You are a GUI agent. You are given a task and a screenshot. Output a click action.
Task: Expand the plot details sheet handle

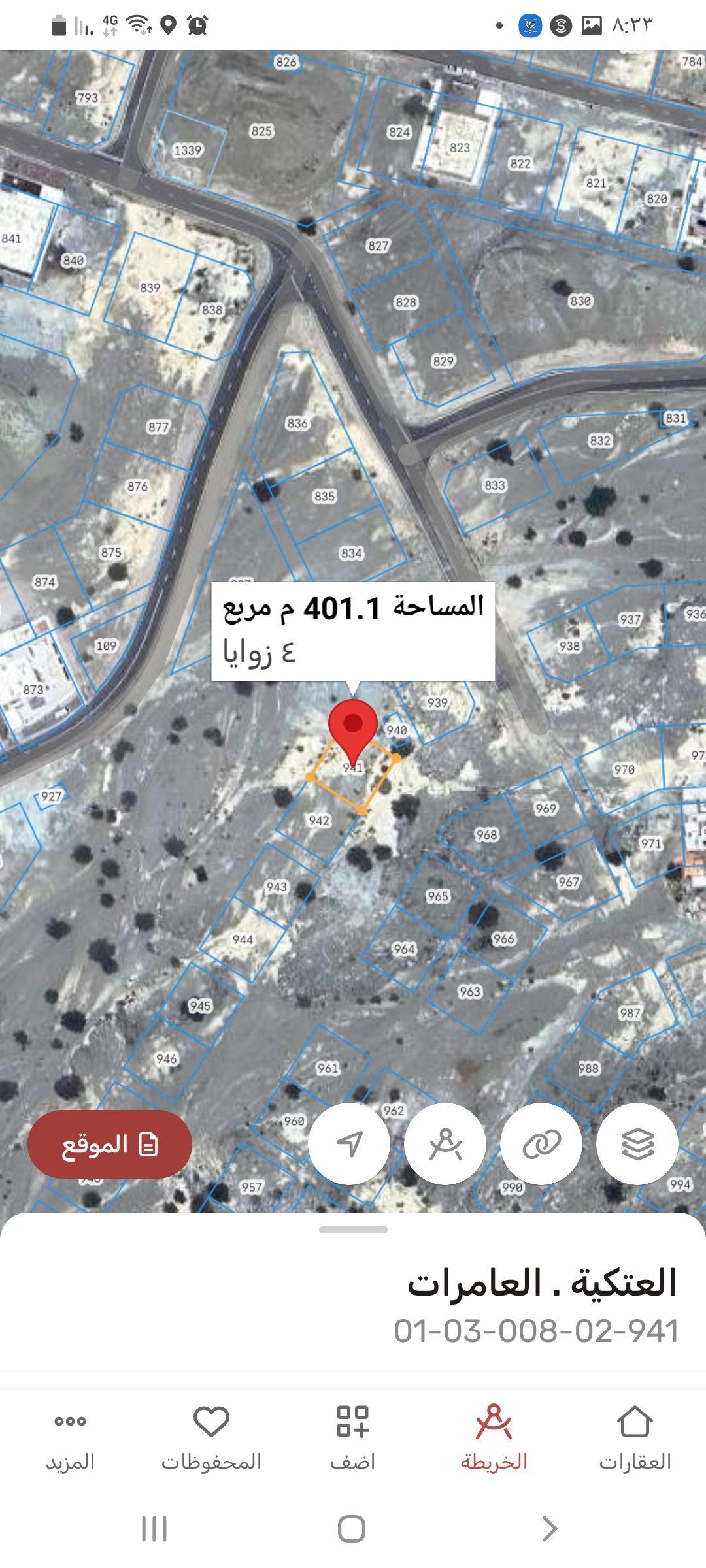click(x=353, y=1230)
